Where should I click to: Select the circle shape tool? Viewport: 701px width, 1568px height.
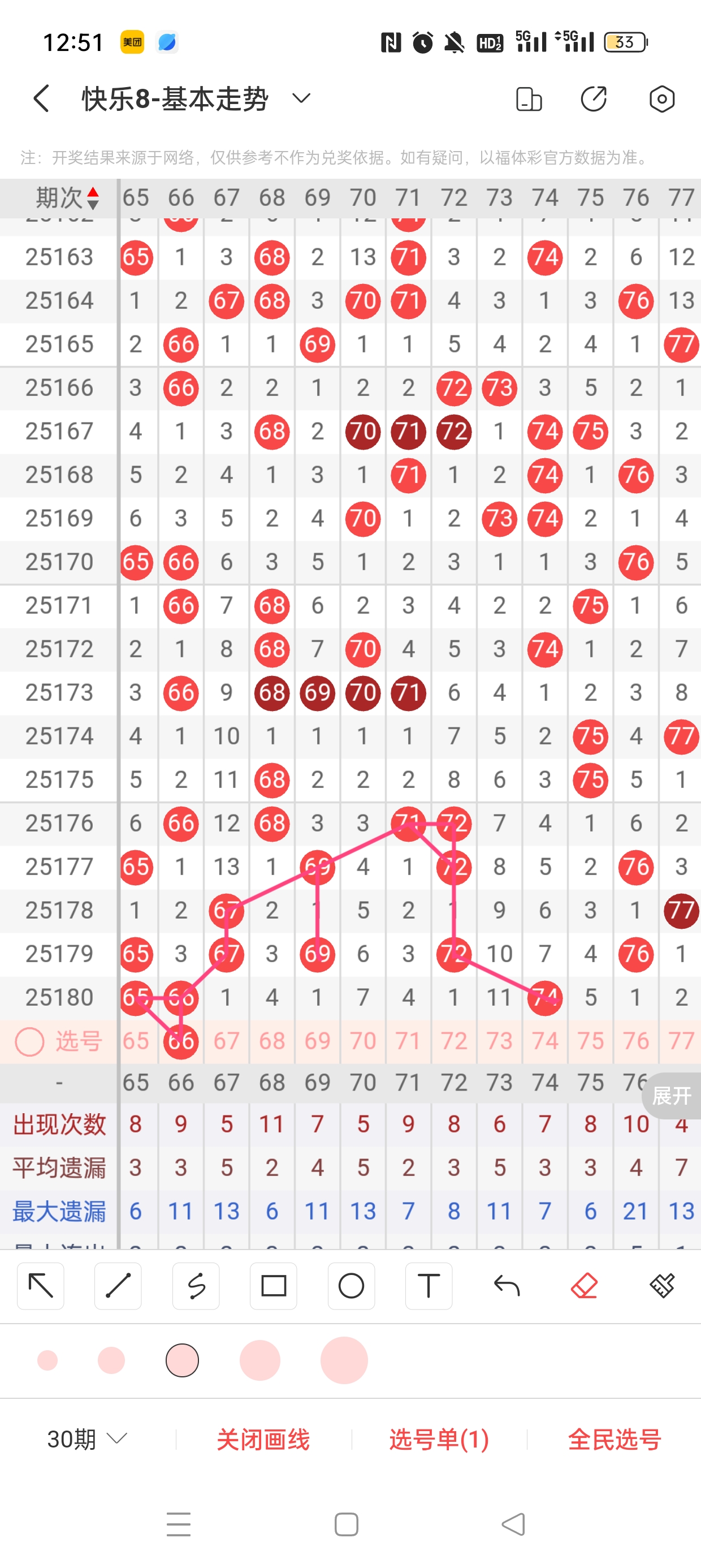point(351,1286)
